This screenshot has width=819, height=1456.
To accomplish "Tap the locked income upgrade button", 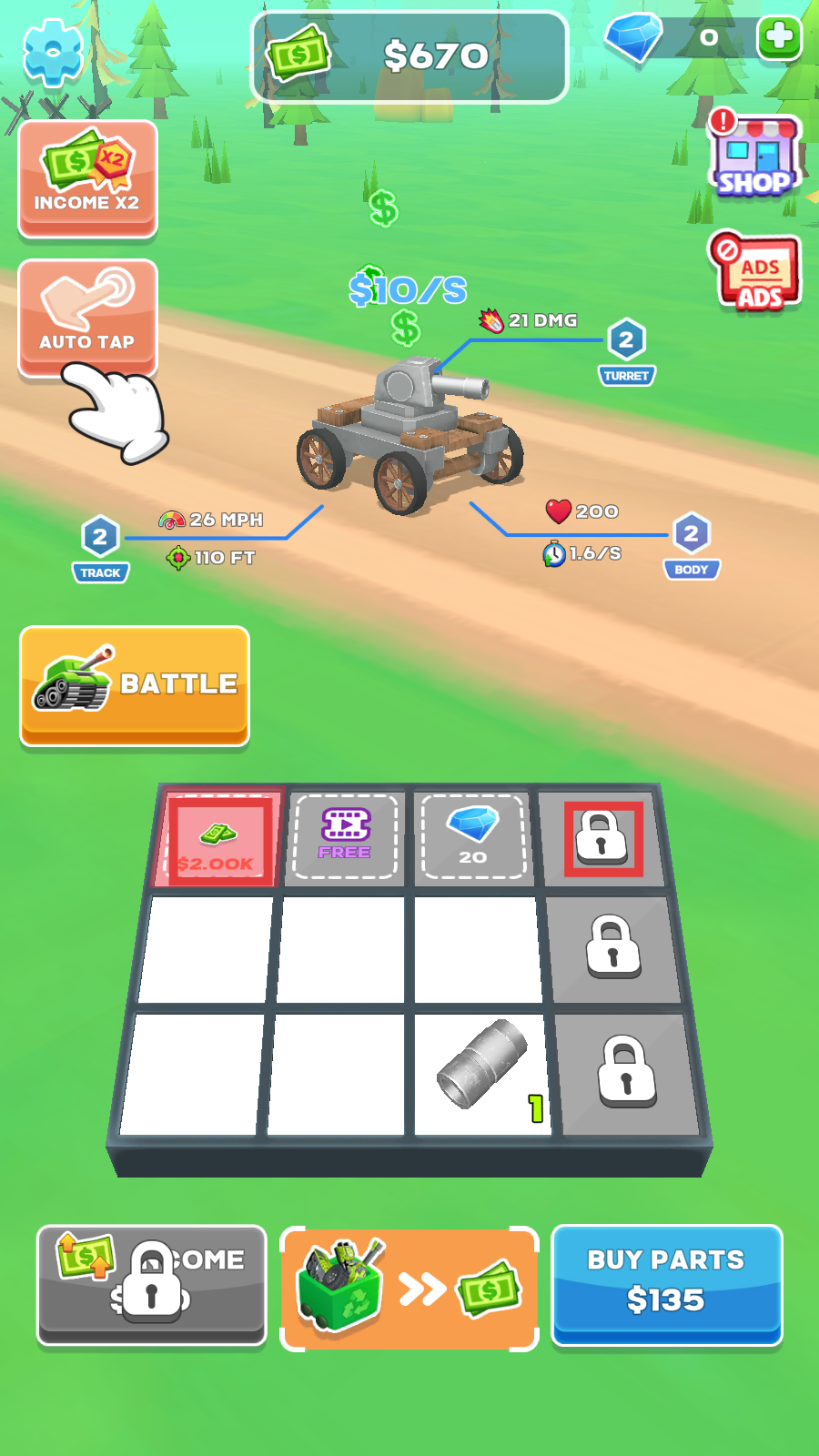I will point(151,1283).
